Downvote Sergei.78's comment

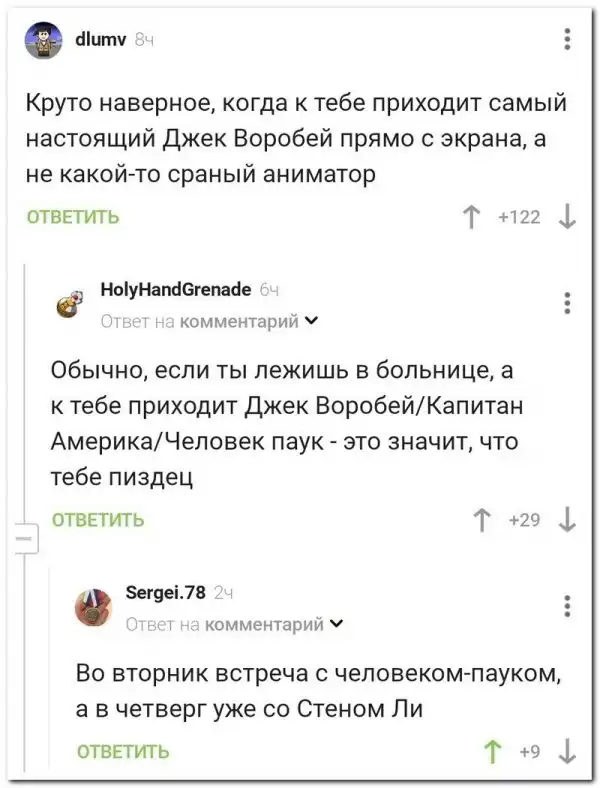tap(568, 752)
